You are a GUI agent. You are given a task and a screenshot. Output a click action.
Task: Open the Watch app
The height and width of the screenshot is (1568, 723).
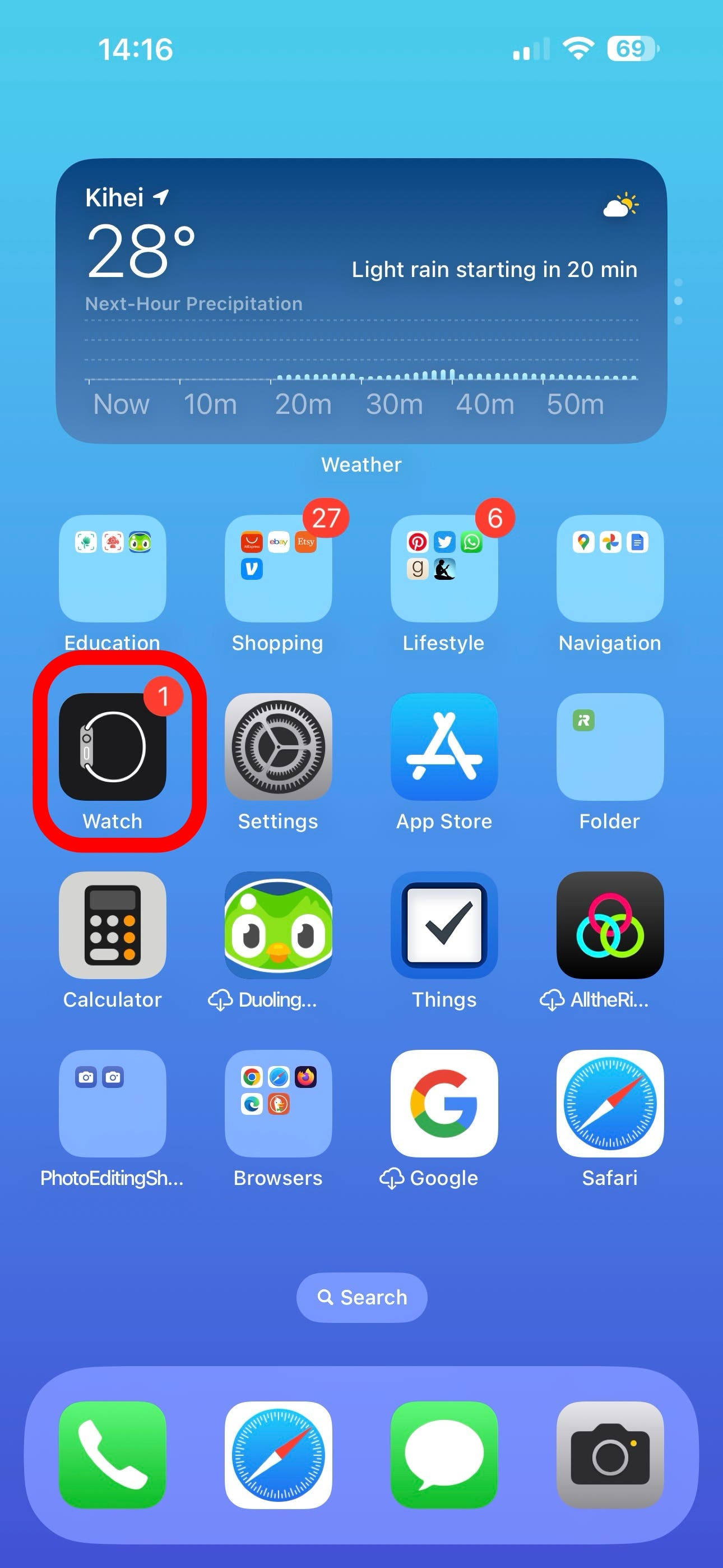point(113,747)
